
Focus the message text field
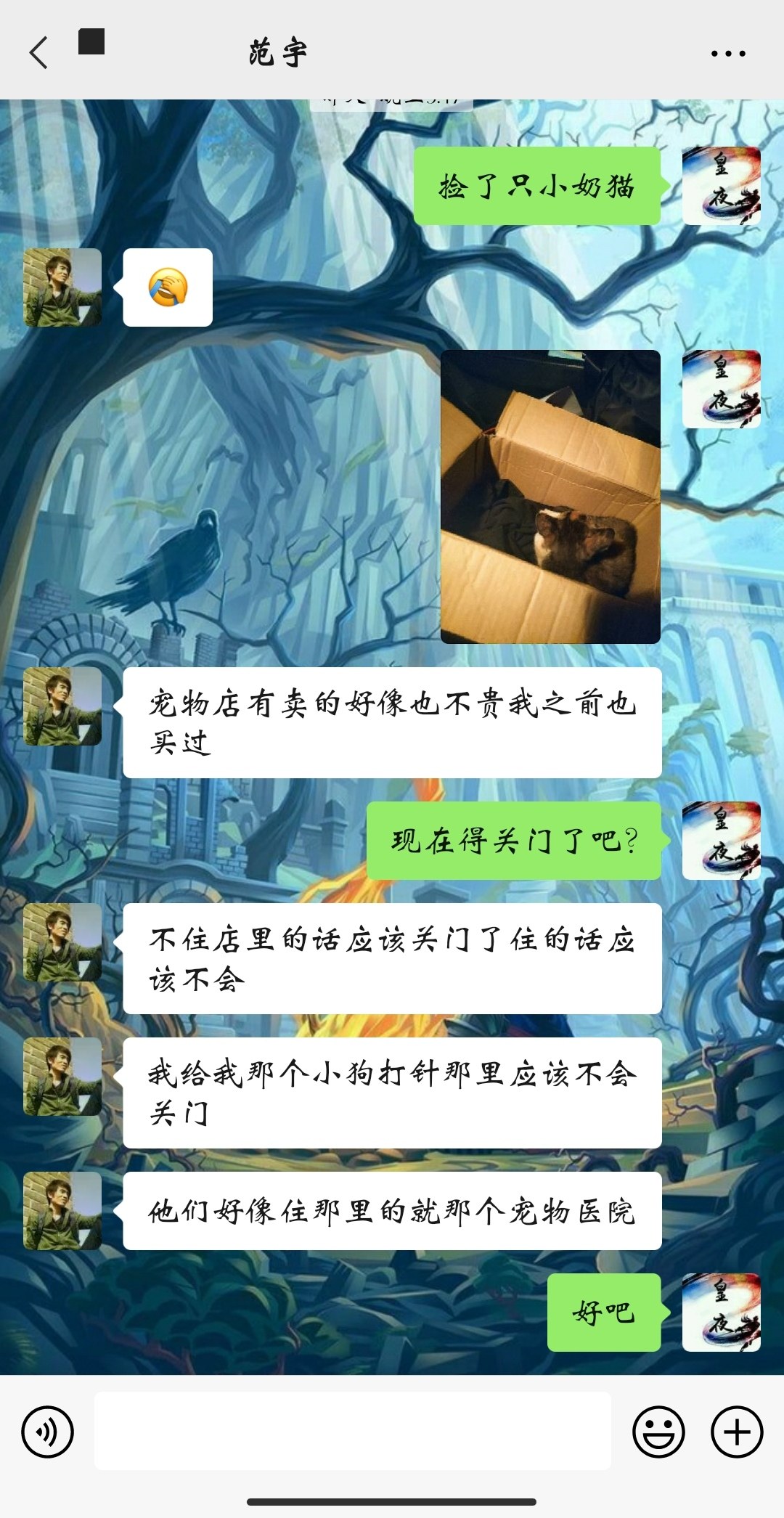point(352,1431)
